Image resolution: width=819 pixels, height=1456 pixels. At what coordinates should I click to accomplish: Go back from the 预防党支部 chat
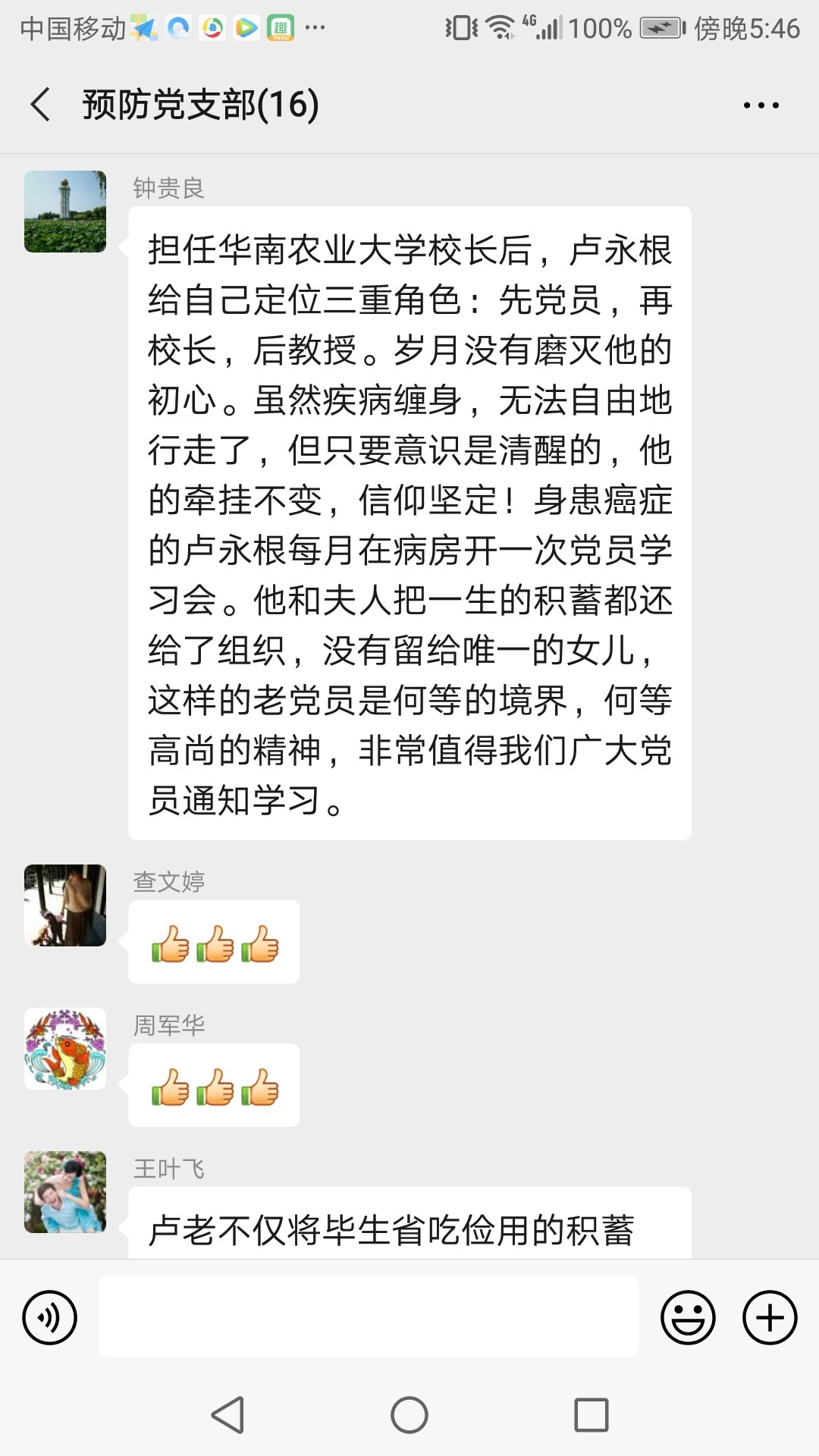pos(41,105)
